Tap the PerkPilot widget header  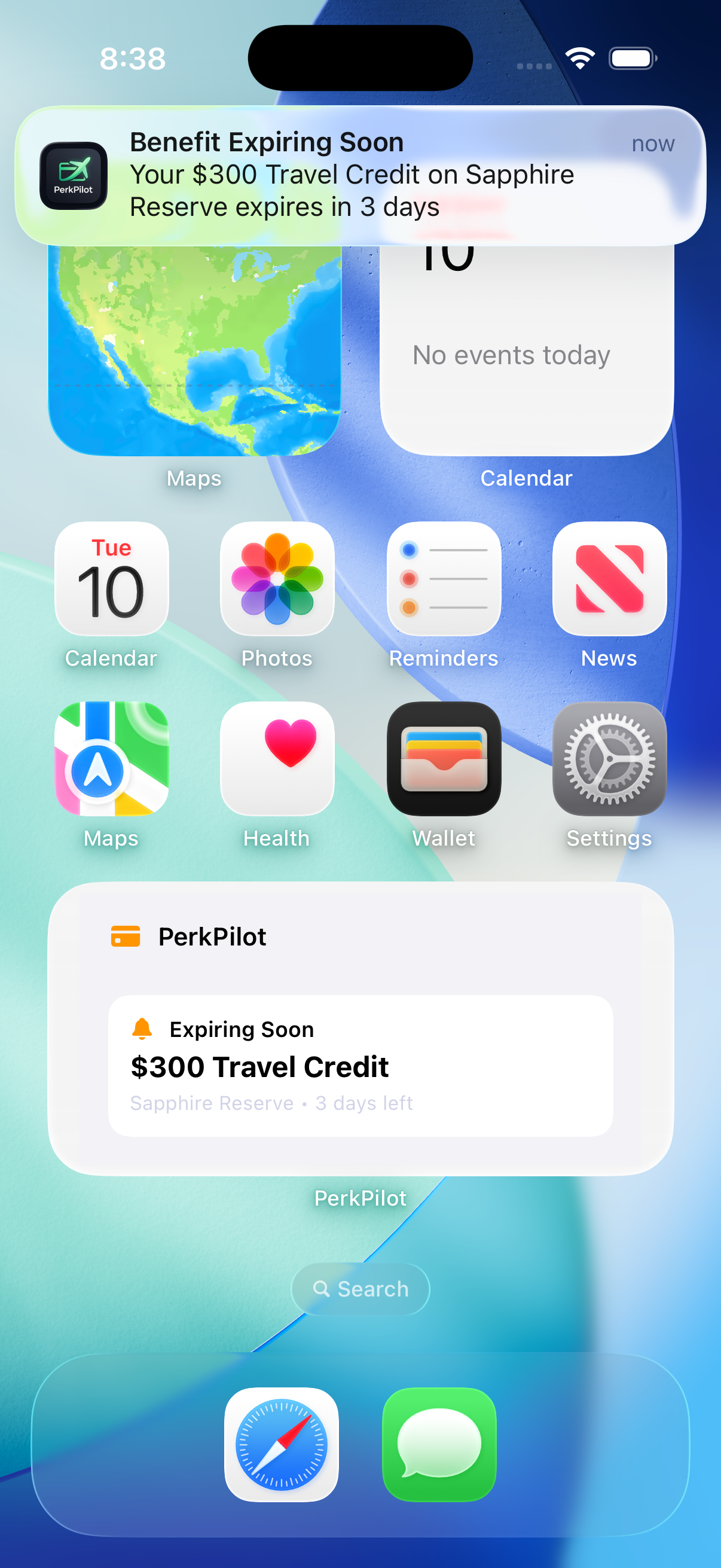tap(212, 936)
